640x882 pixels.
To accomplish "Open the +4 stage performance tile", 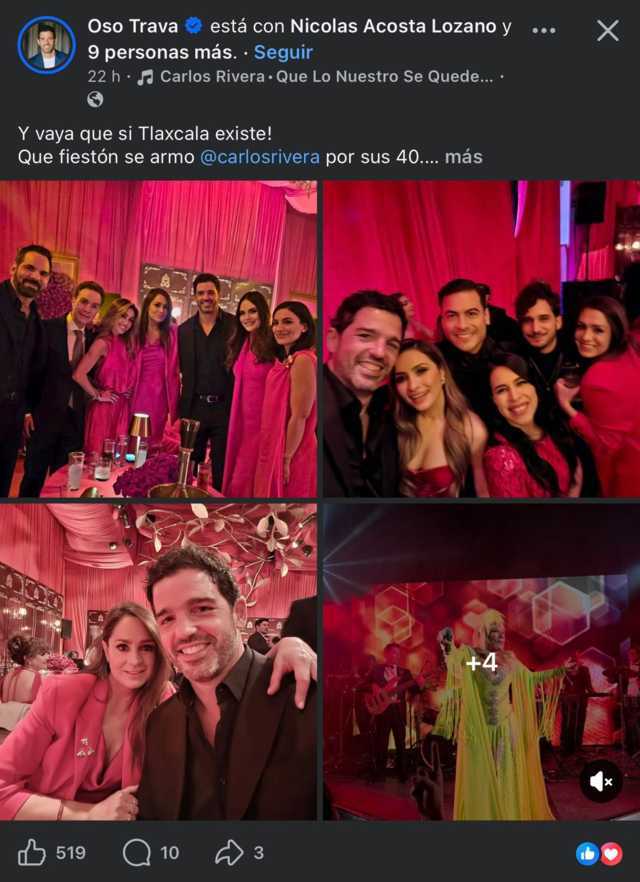I will coord(481,662).
